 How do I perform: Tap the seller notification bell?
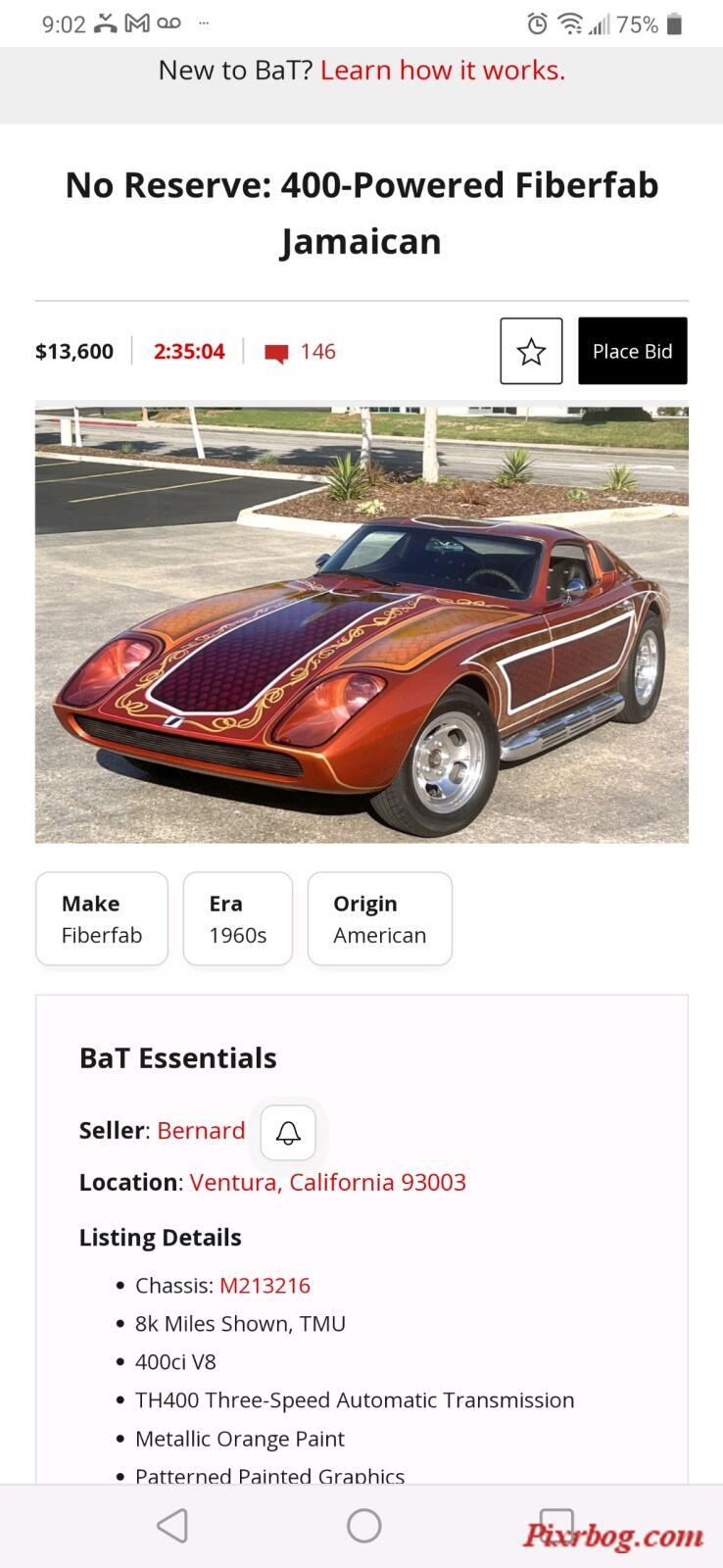pos(288,1133)
